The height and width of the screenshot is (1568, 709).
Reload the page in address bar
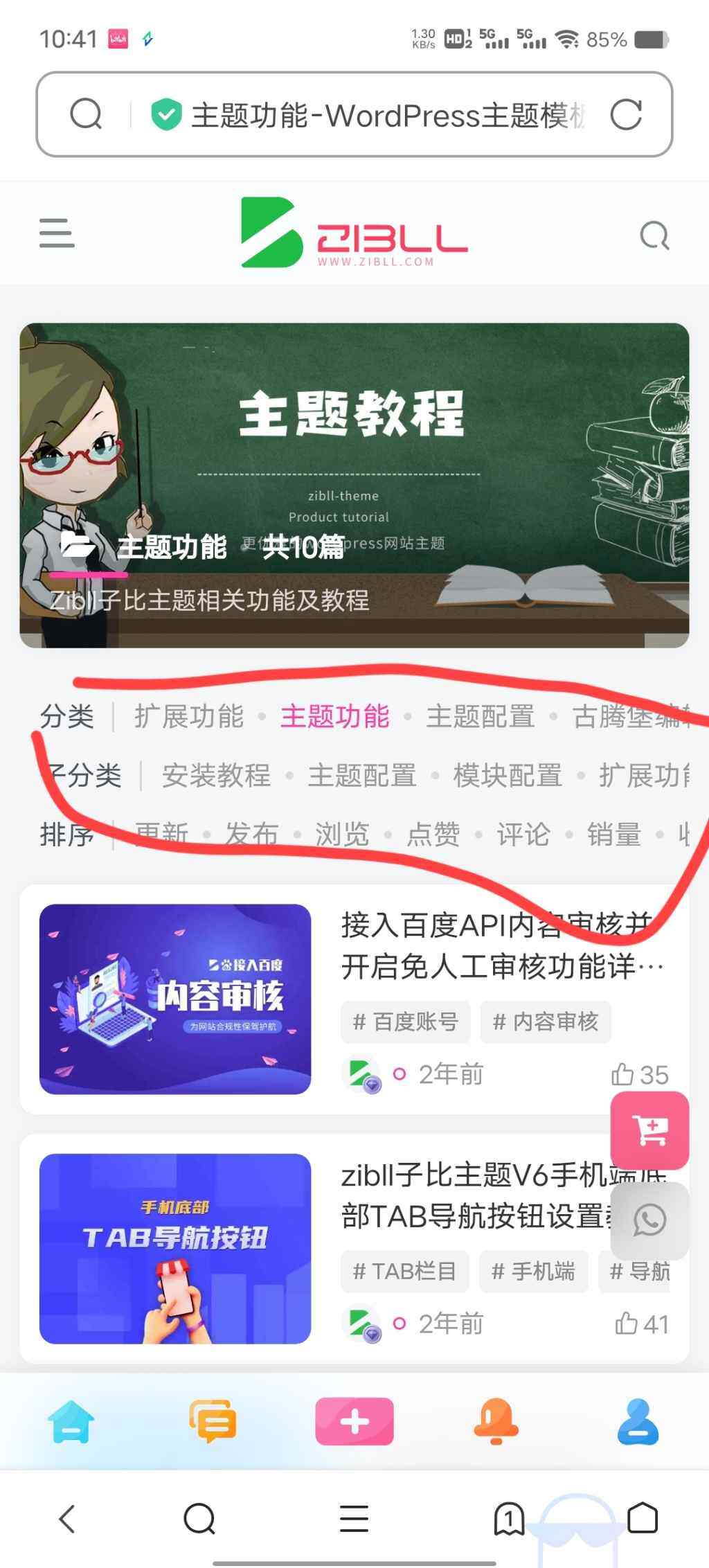[626, 115]
